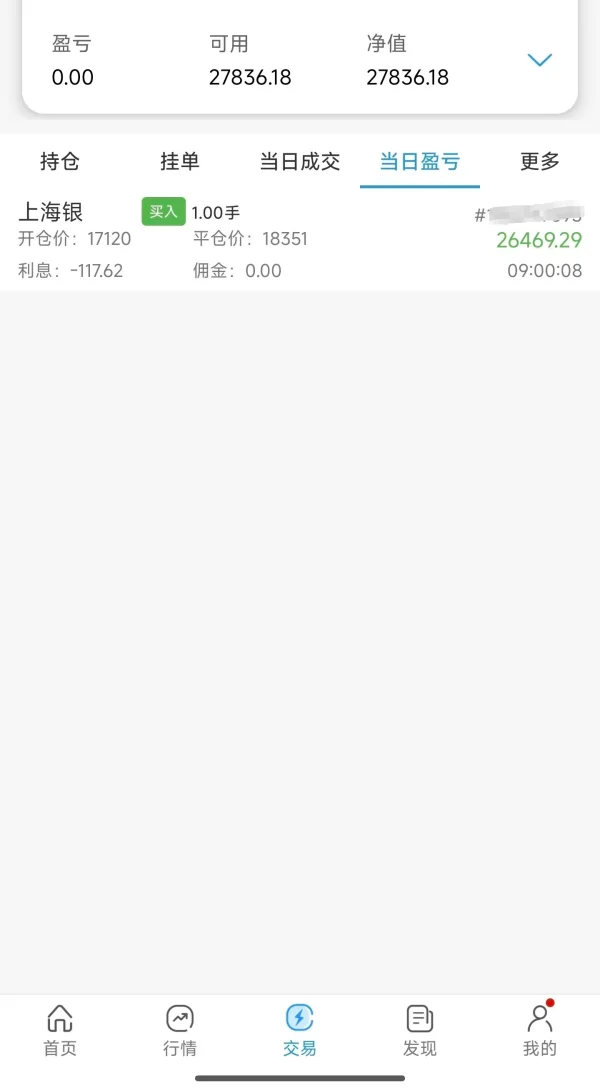Go to the 首页 home tab
This screenshot has height=1090, width=600.
[x=60, y=1031]
